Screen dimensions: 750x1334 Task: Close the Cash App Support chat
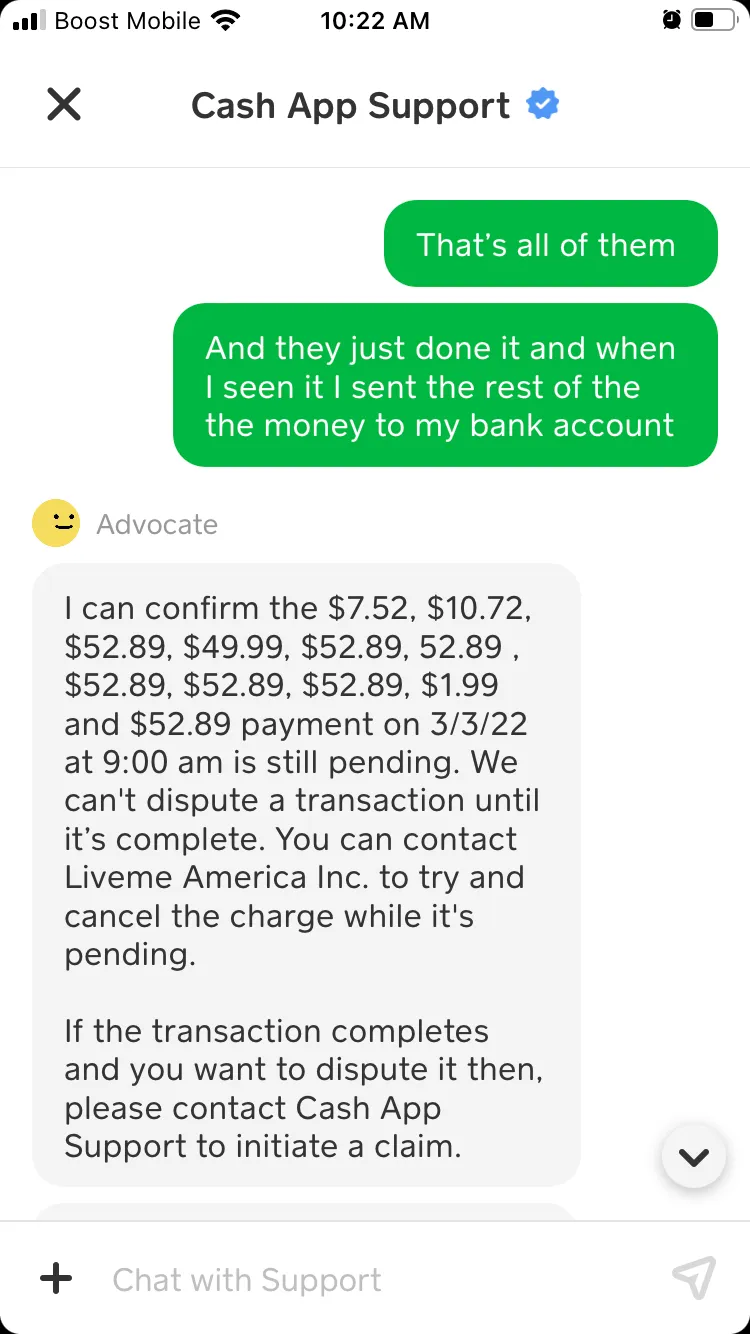click(x=64, y=104)
